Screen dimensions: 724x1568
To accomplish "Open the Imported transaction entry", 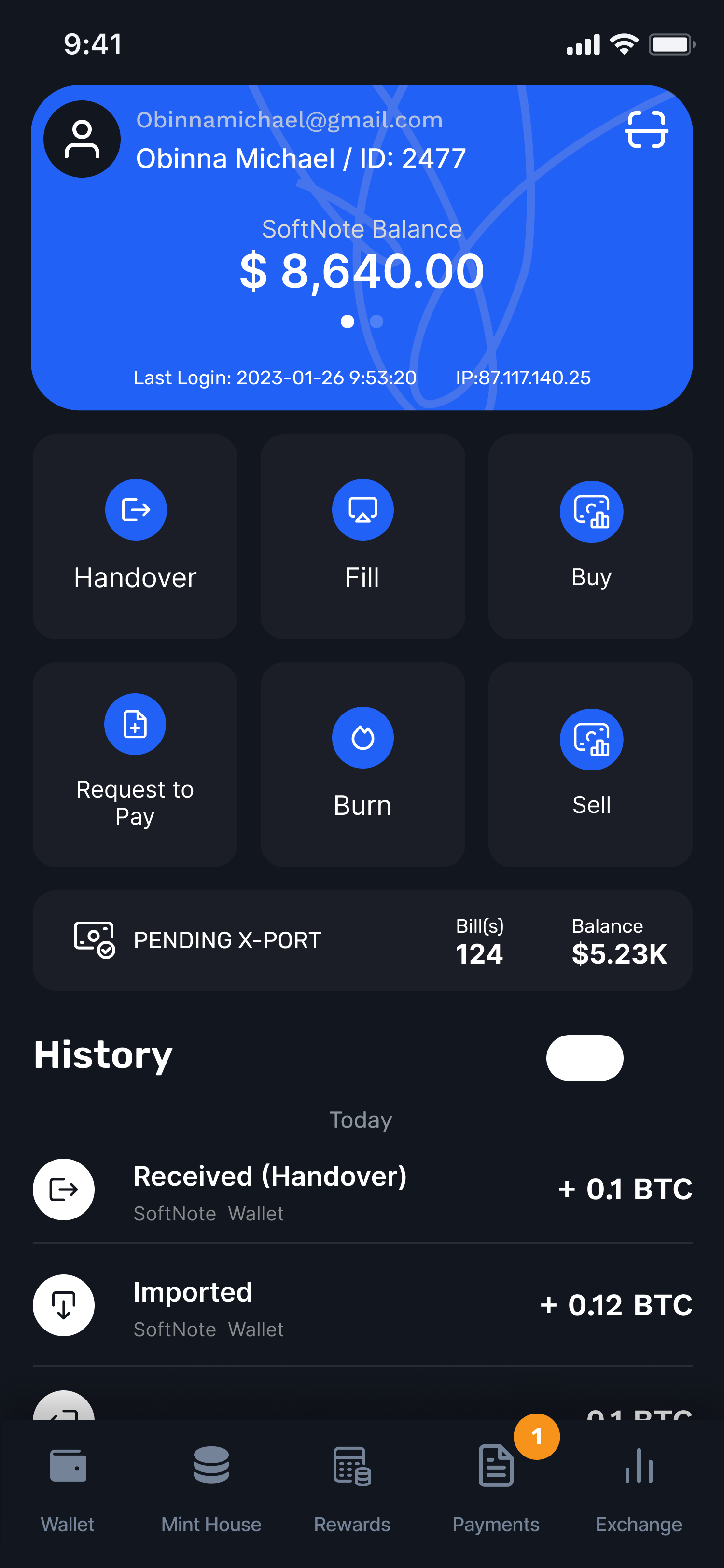I will [x=362, y=1305].
